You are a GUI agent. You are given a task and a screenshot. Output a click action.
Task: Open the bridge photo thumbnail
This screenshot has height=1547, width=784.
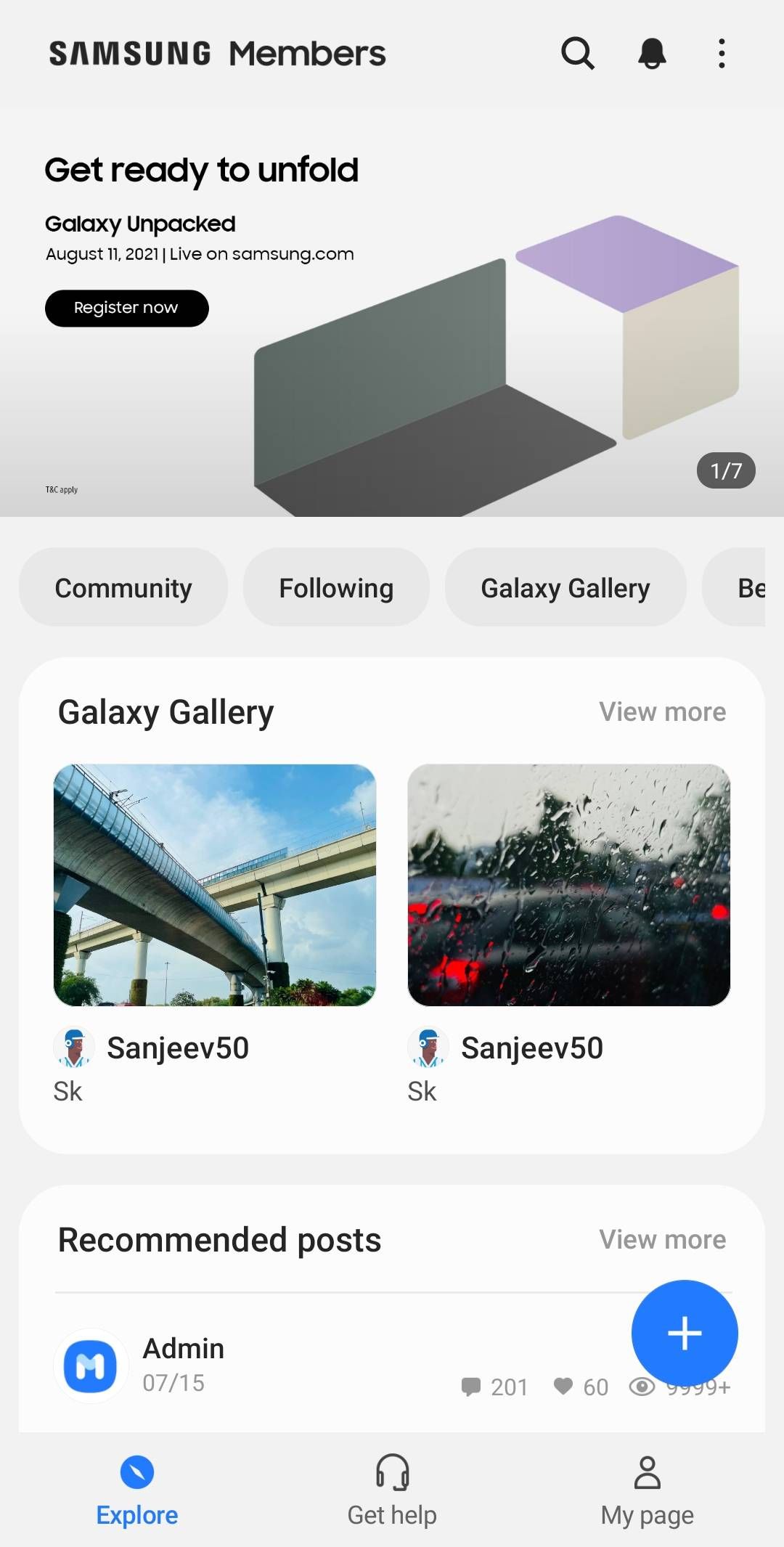pyautogui.click(x=214, y=885)
